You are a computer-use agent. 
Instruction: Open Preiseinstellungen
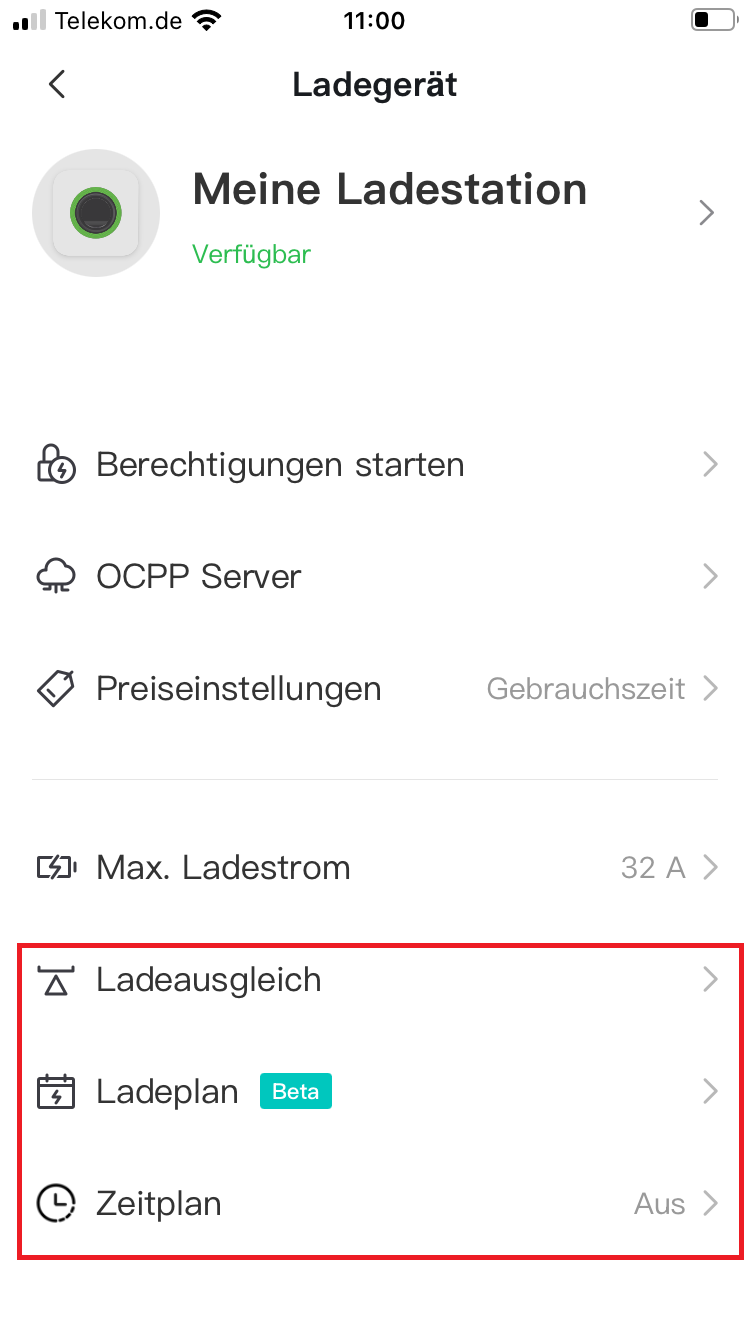[375, 689]
